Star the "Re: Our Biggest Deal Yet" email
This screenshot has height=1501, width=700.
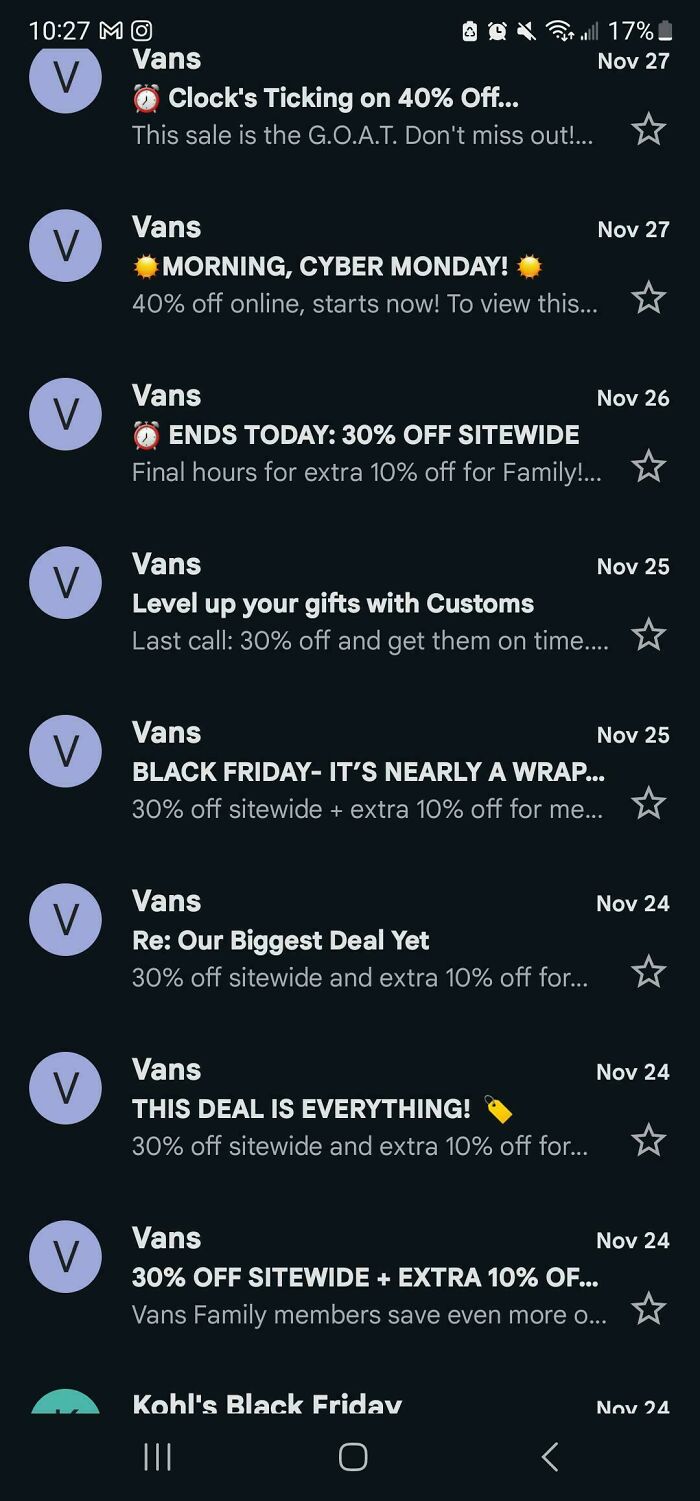coord(649,972)
